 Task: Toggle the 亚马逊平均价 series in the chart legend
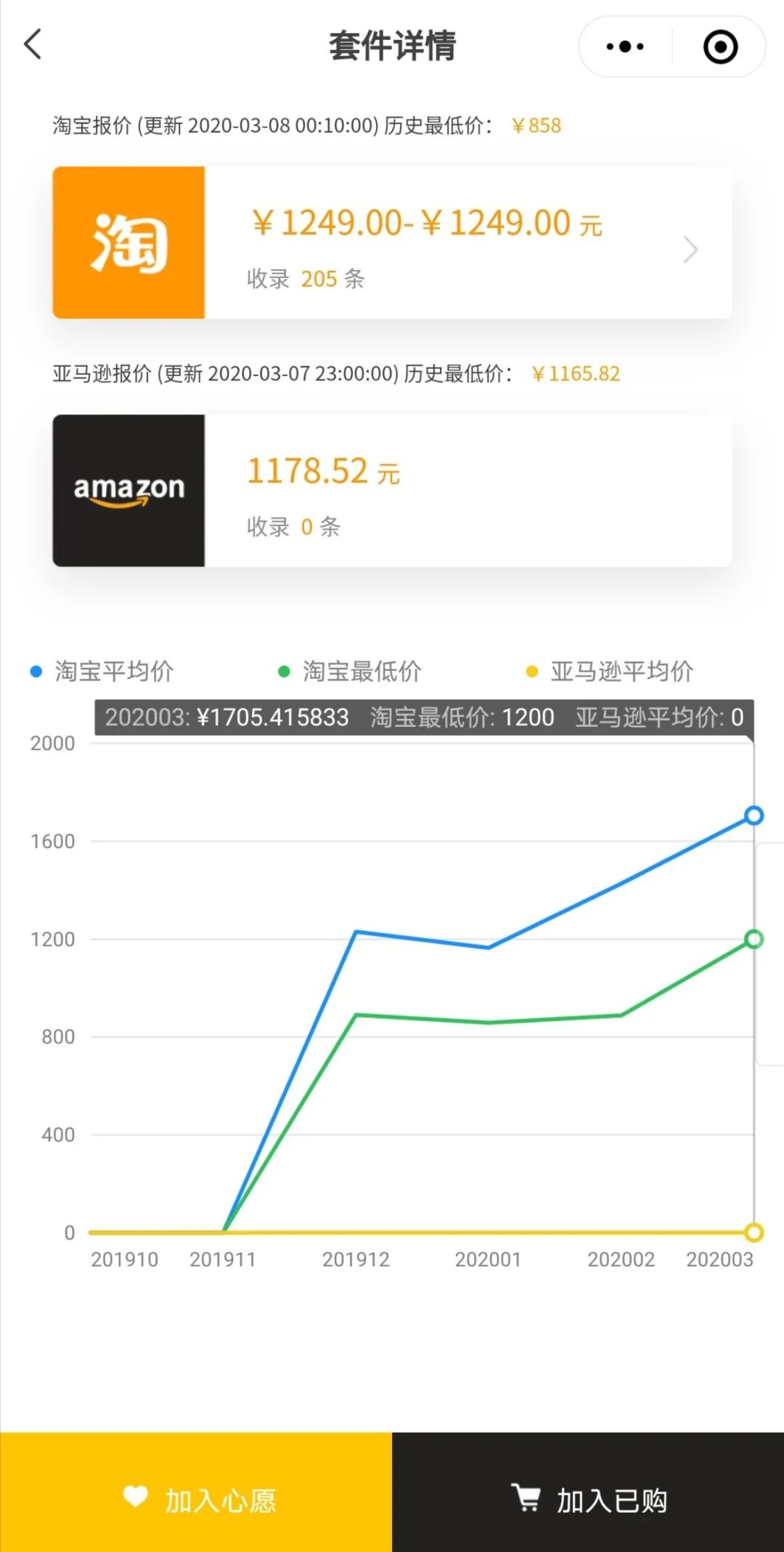[x=610, y=672]
